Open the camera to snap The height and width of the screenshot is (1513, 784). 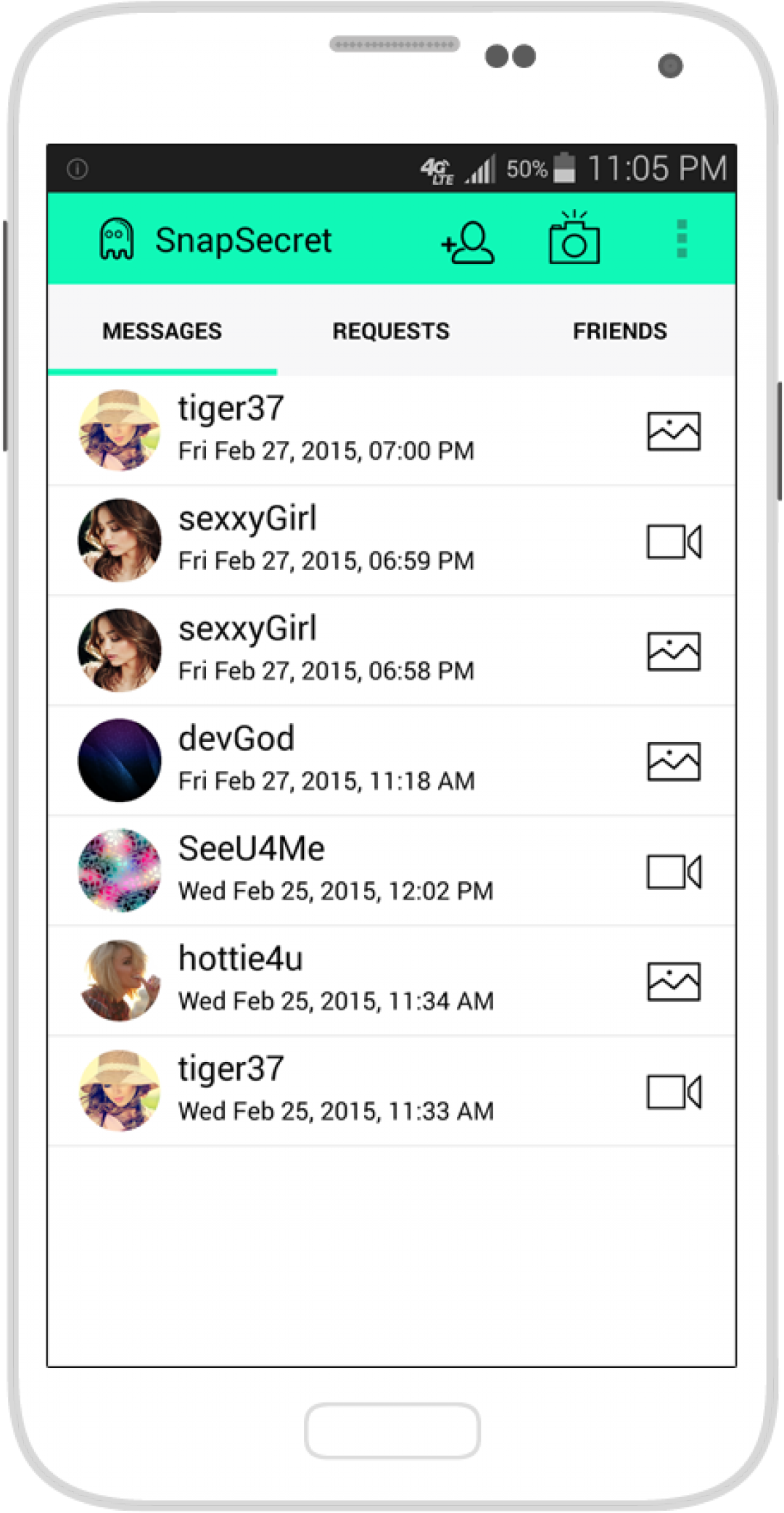click(574, 239)
